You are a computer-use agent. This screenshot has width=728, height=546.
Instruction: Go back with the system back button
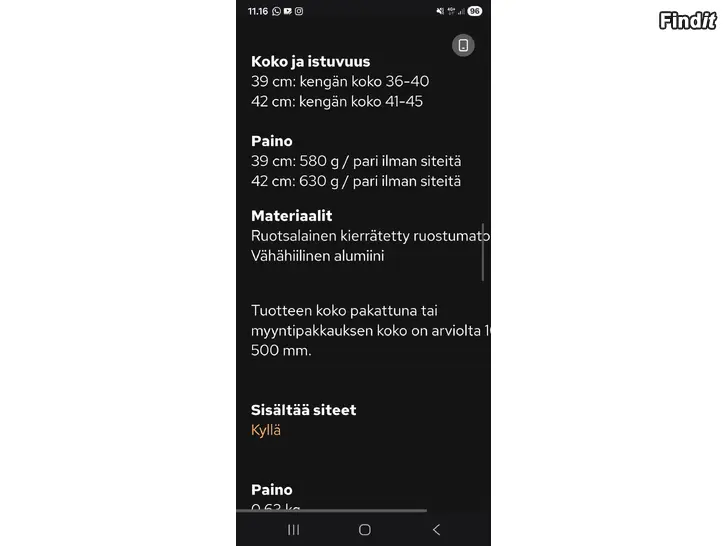tap(436, 529)
